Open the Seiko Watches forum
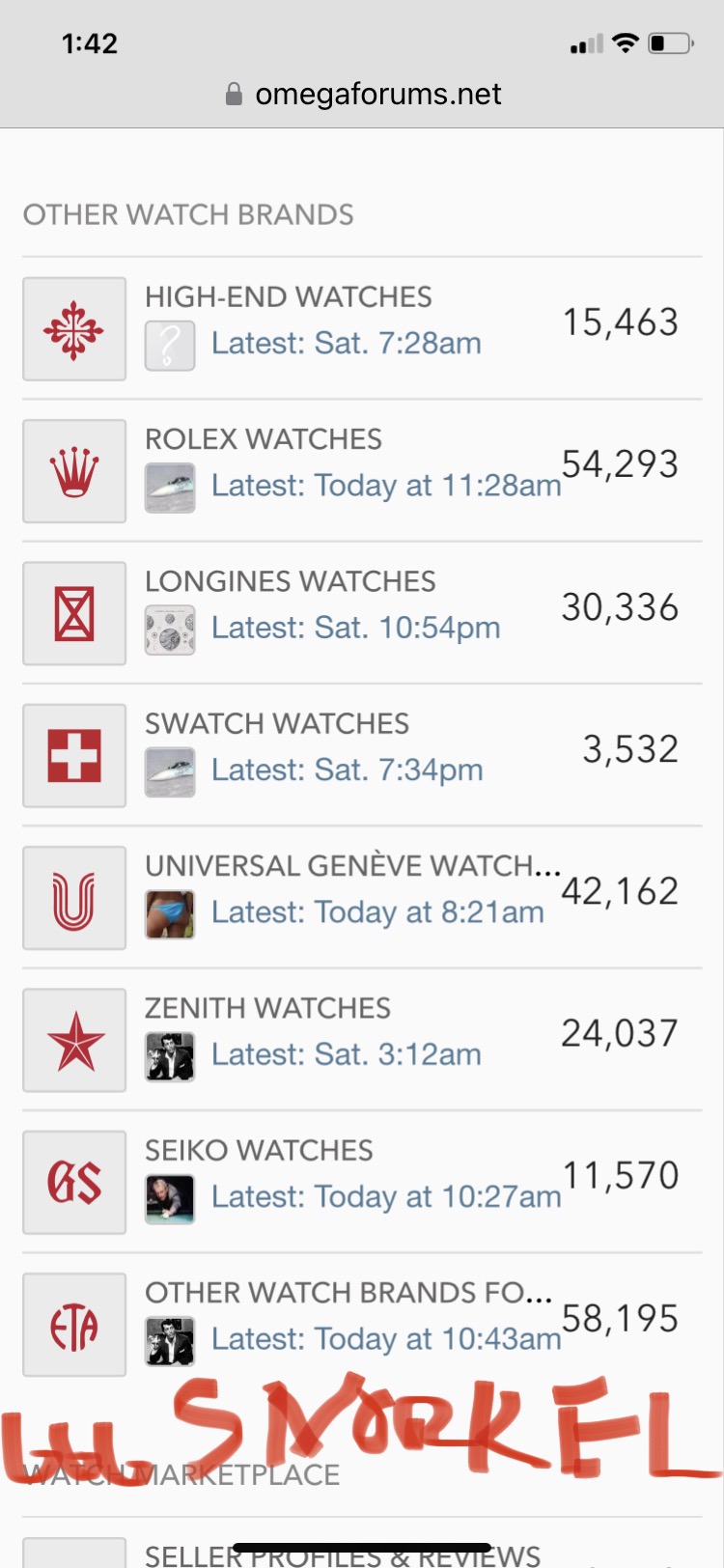 (258, 1150)
